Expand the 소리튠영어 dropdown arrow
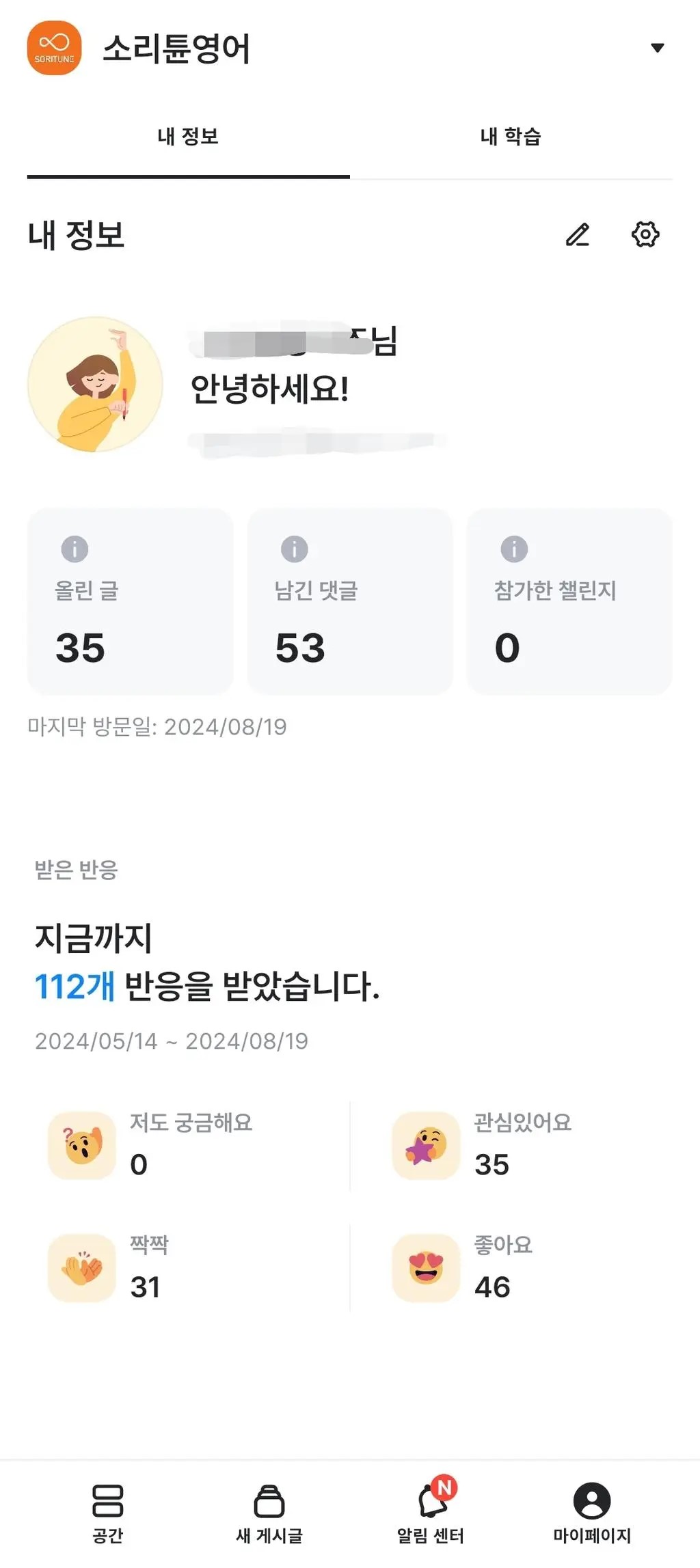The height and width of the screenshot is (1568, 700). 657,48
